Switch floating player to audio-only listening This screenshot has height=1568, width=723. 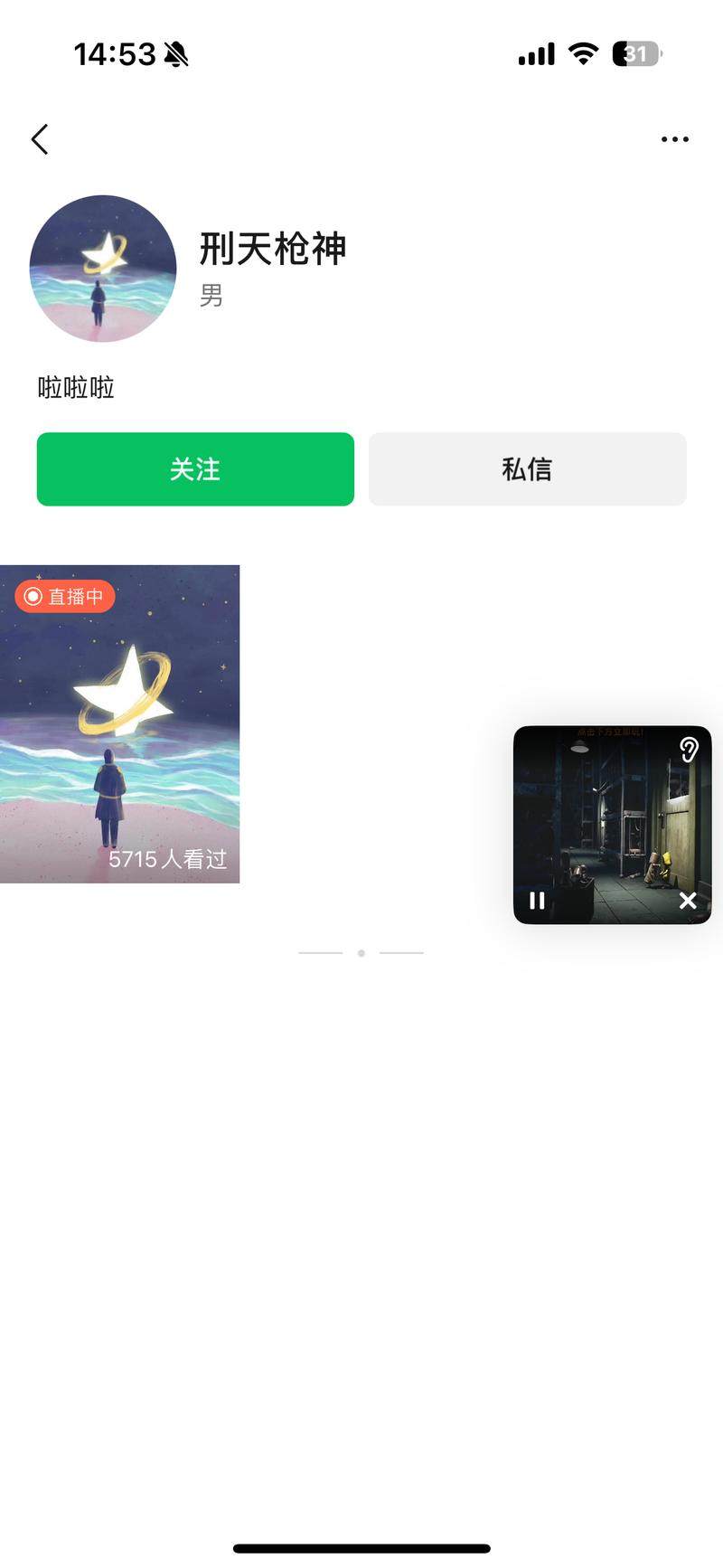point(689,749)
